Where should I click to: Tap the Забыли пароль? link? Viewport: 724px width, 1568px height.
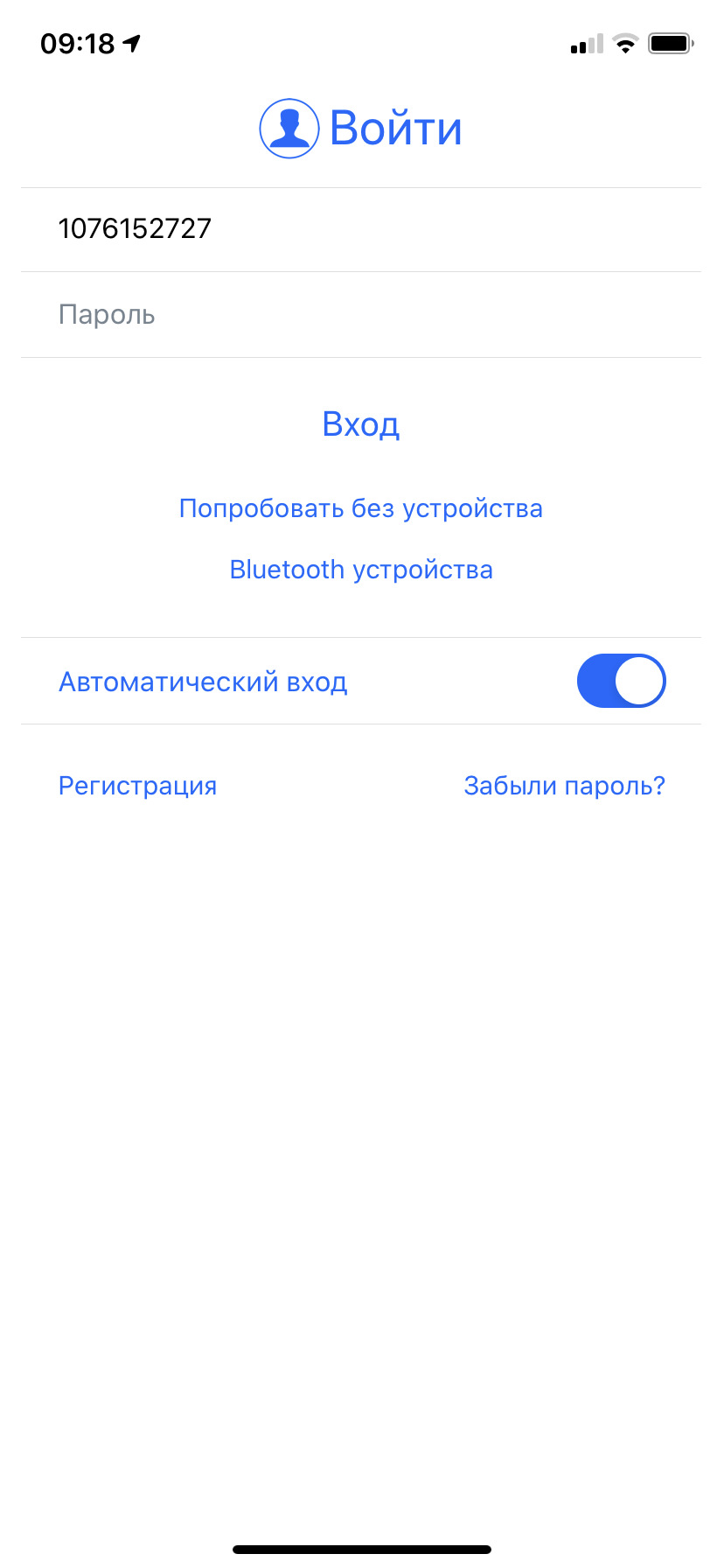click(564, 786)
